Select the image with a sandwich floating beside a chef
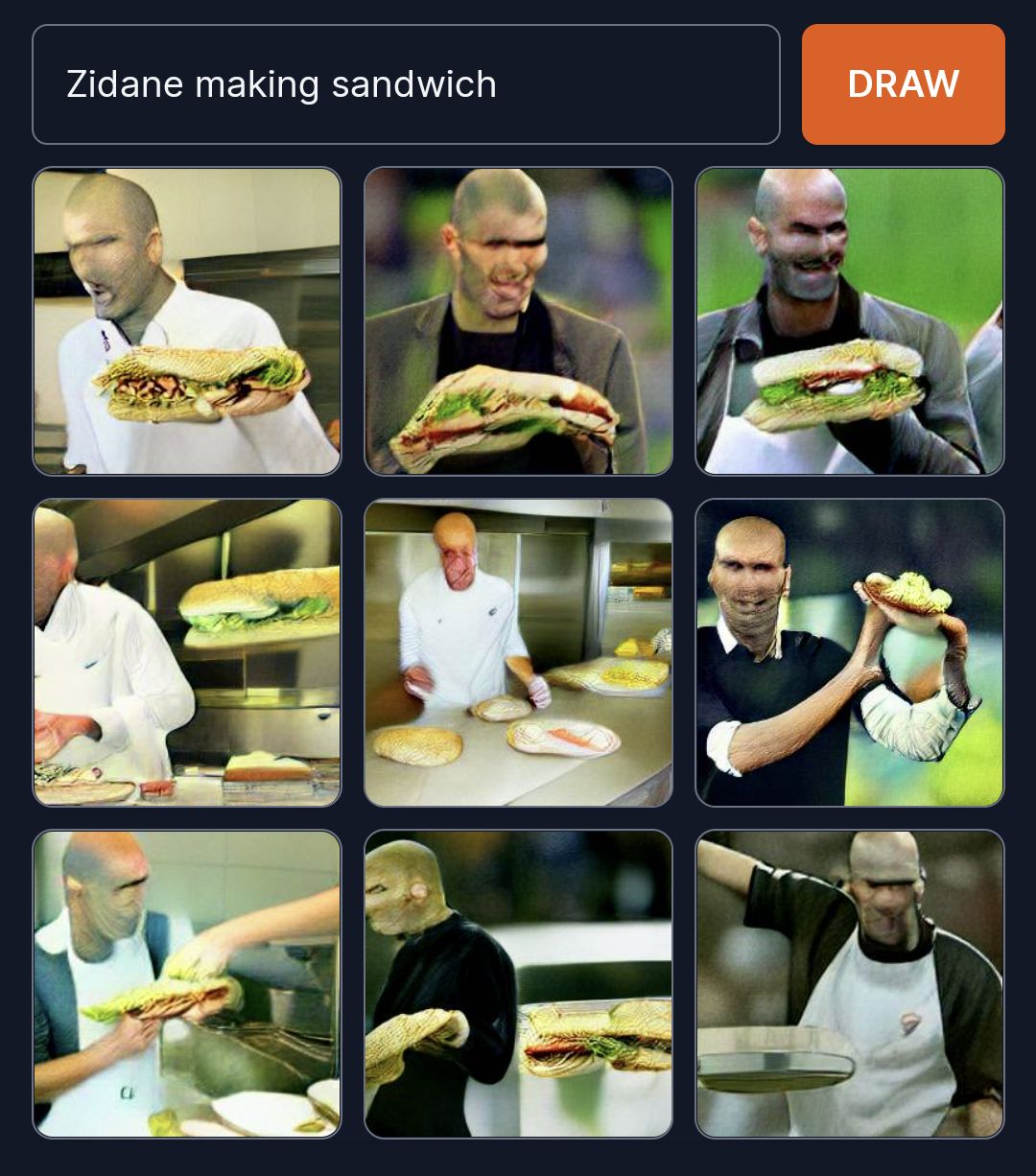 point(187,652)
